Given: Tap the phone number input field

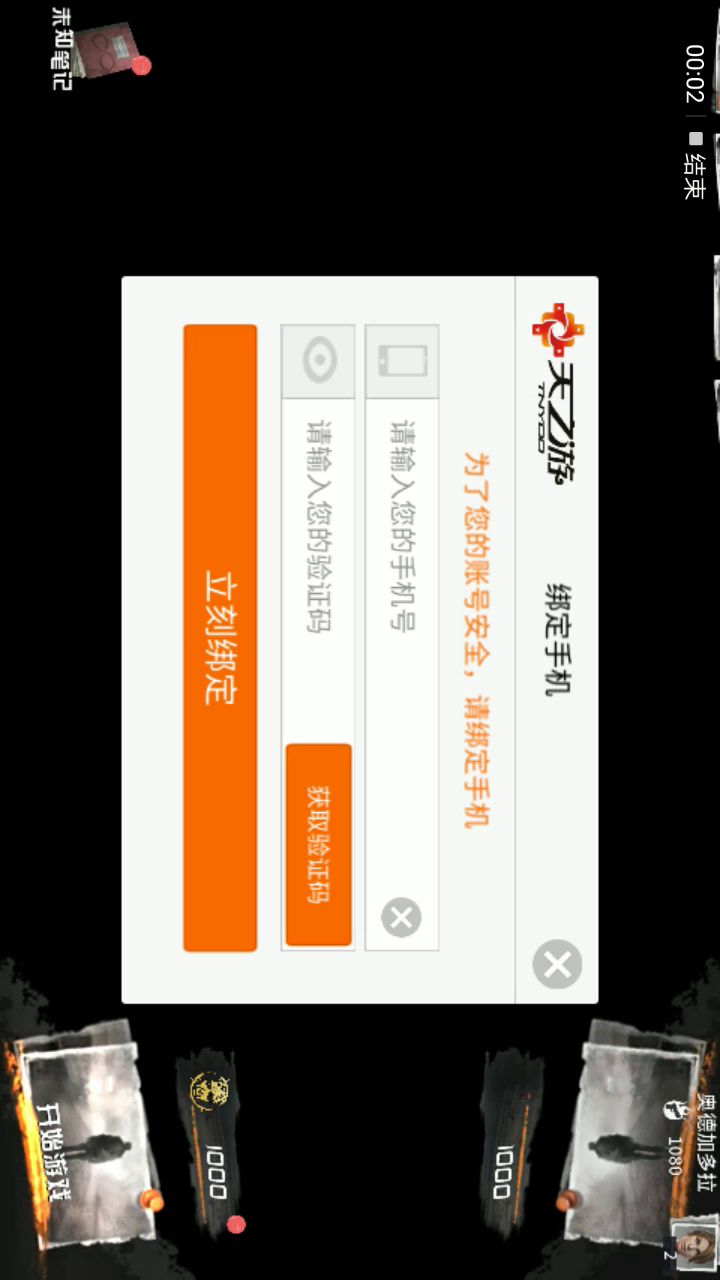Looking at the screenshot, I should [402, 637].
